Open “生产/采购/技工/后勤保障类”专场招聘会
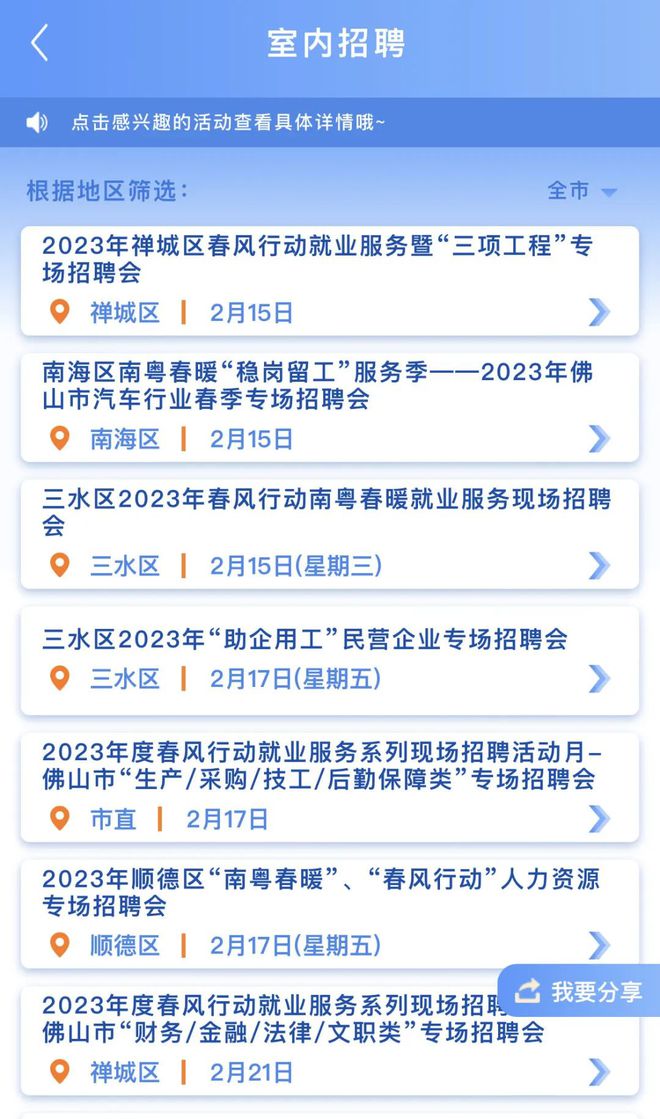 point(329,787)
